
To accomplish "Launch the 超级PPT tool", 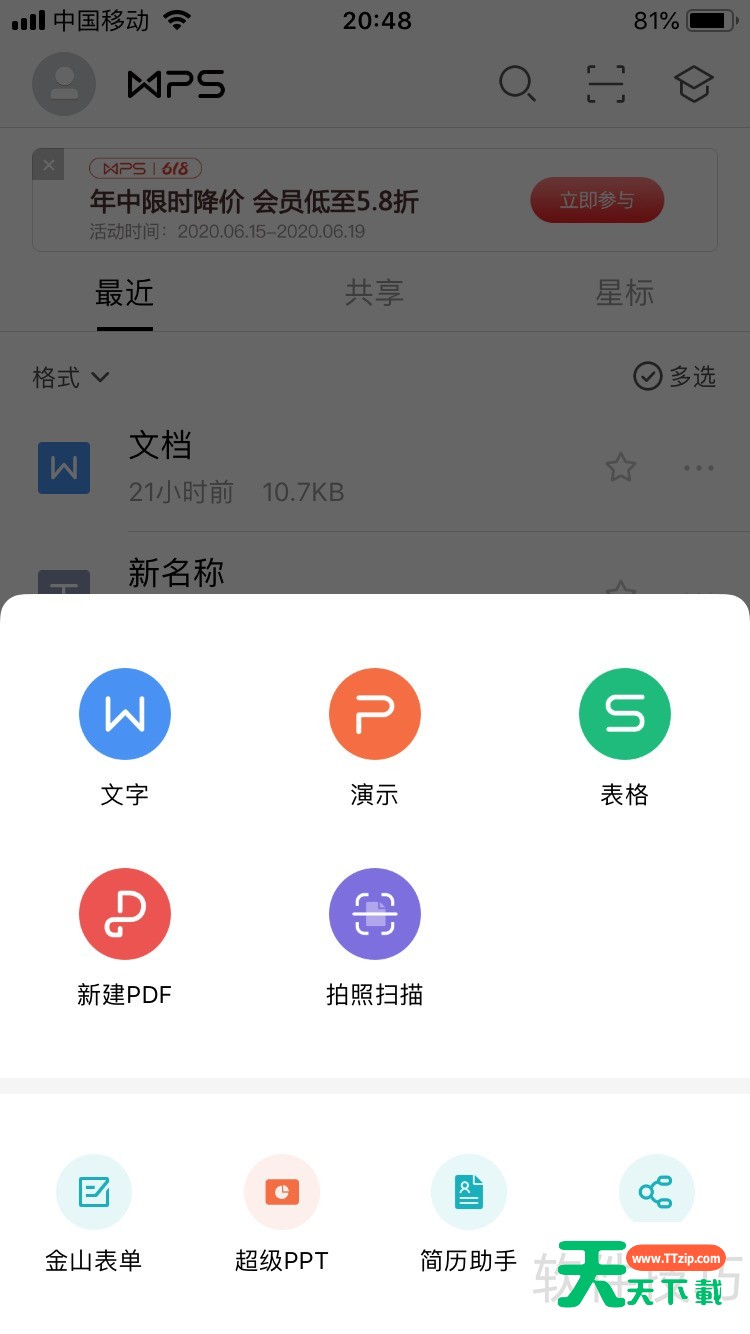I will click(281, 1191).
